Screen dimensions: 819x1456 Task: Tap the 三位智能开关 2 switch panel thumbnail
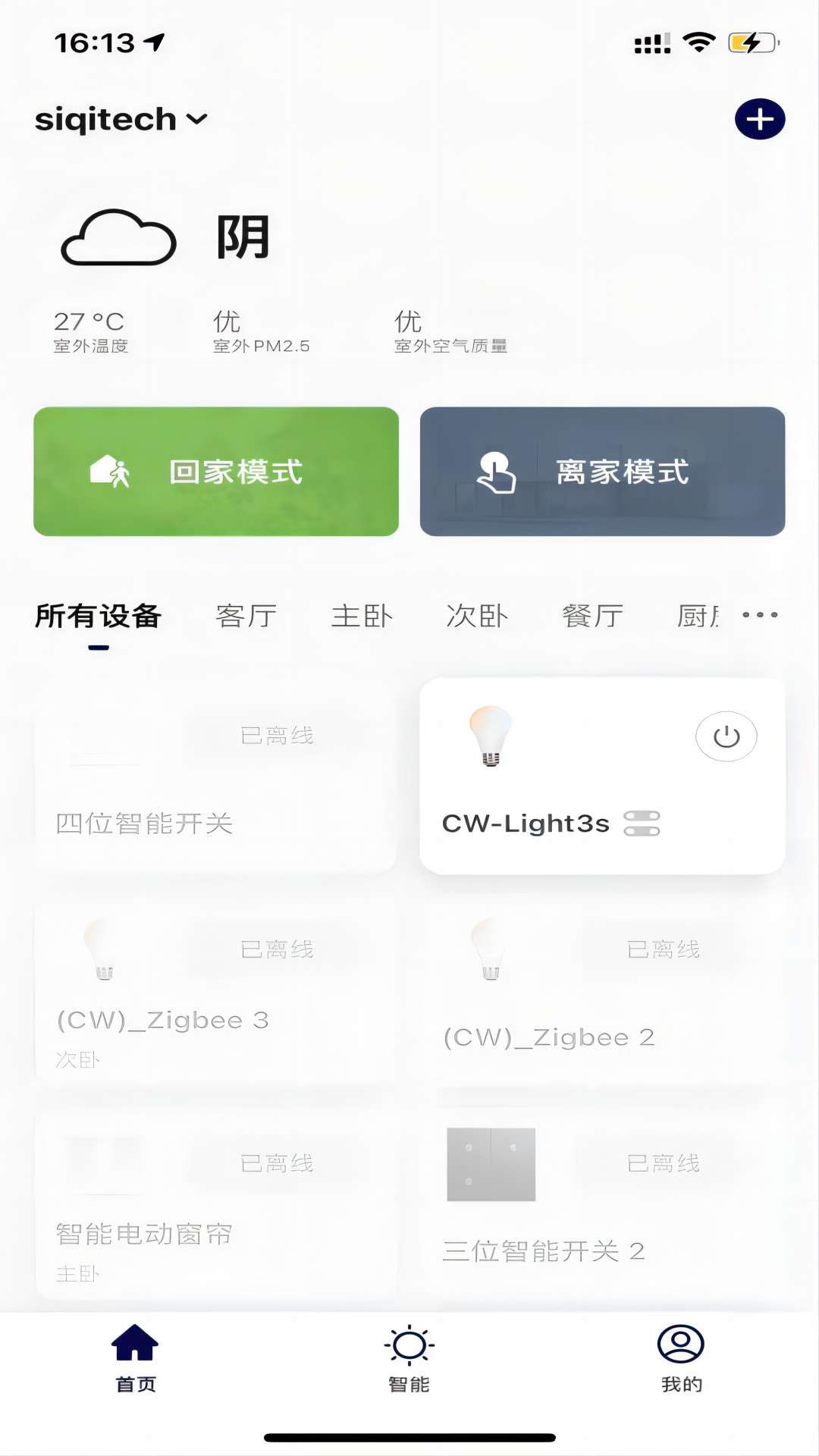click(491, 1166)
